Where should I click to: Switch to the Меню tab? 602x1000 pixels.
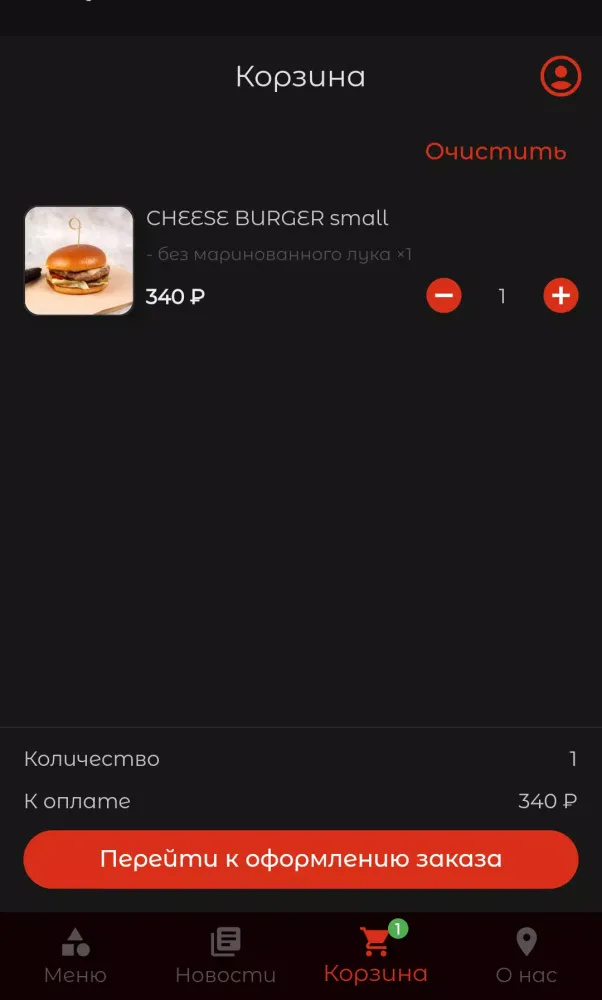75,955
